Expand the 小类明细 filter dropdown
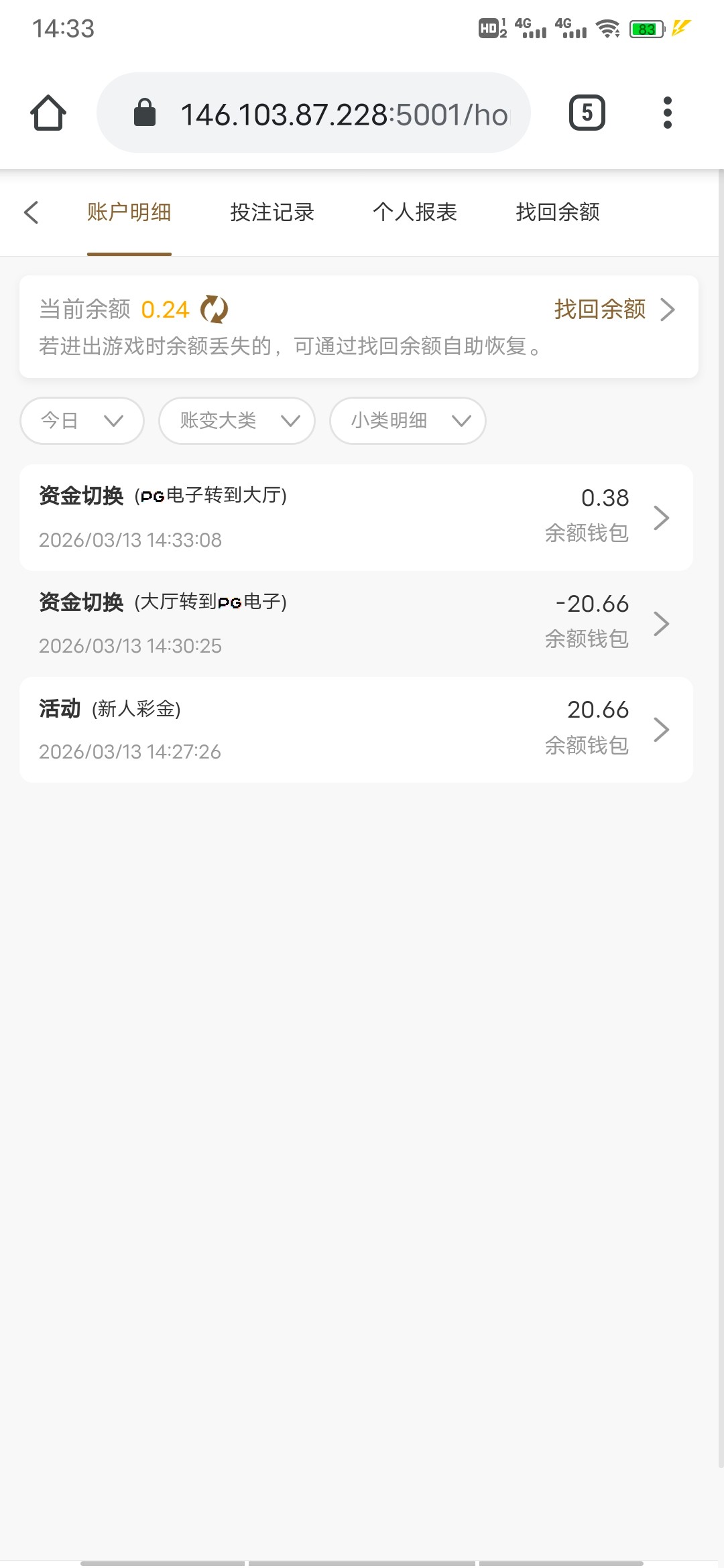 click(x=408, y=421)
